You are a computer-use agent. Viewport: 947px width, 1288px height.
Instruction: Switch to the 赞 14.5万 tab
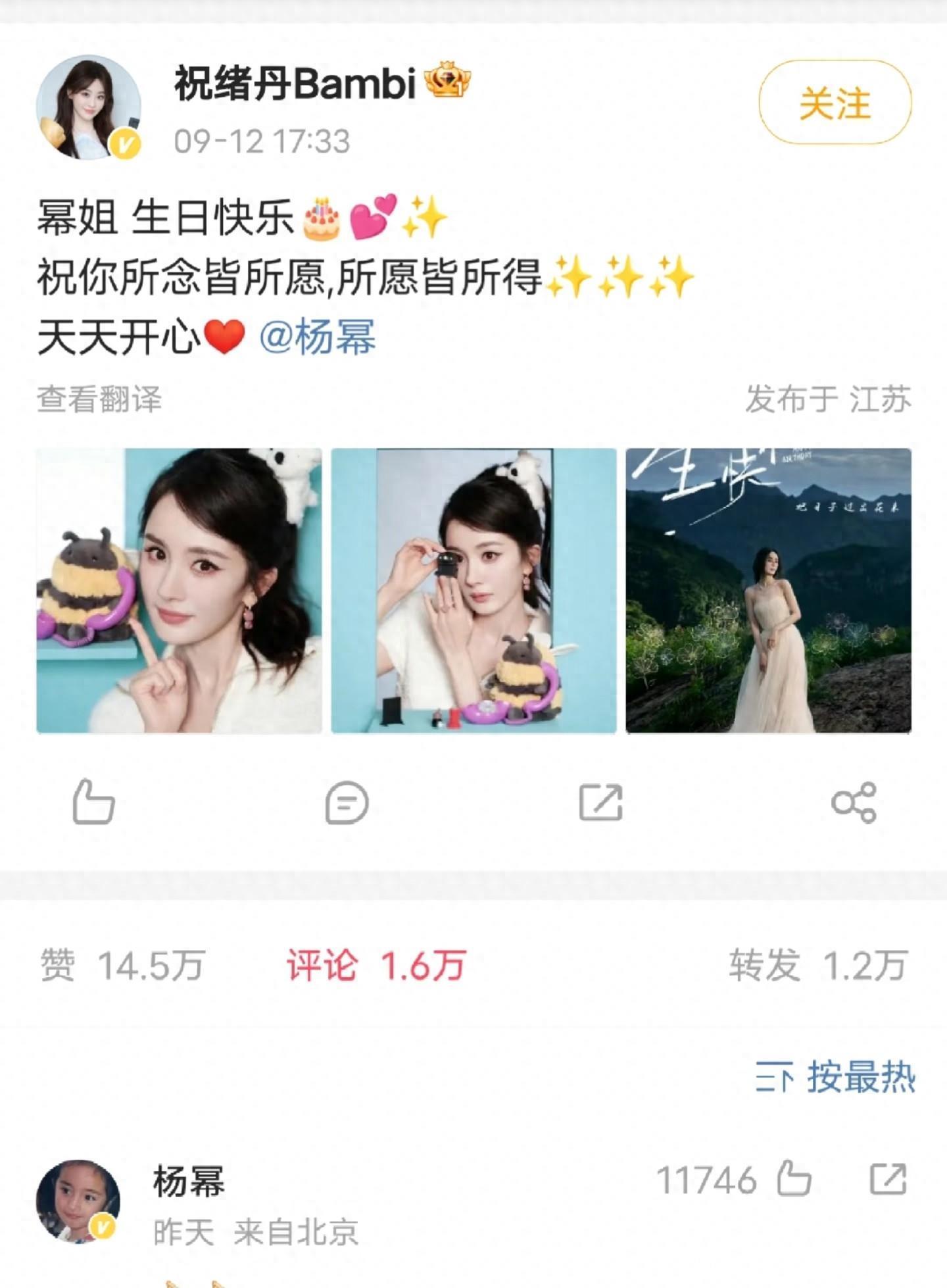[122, 966]
